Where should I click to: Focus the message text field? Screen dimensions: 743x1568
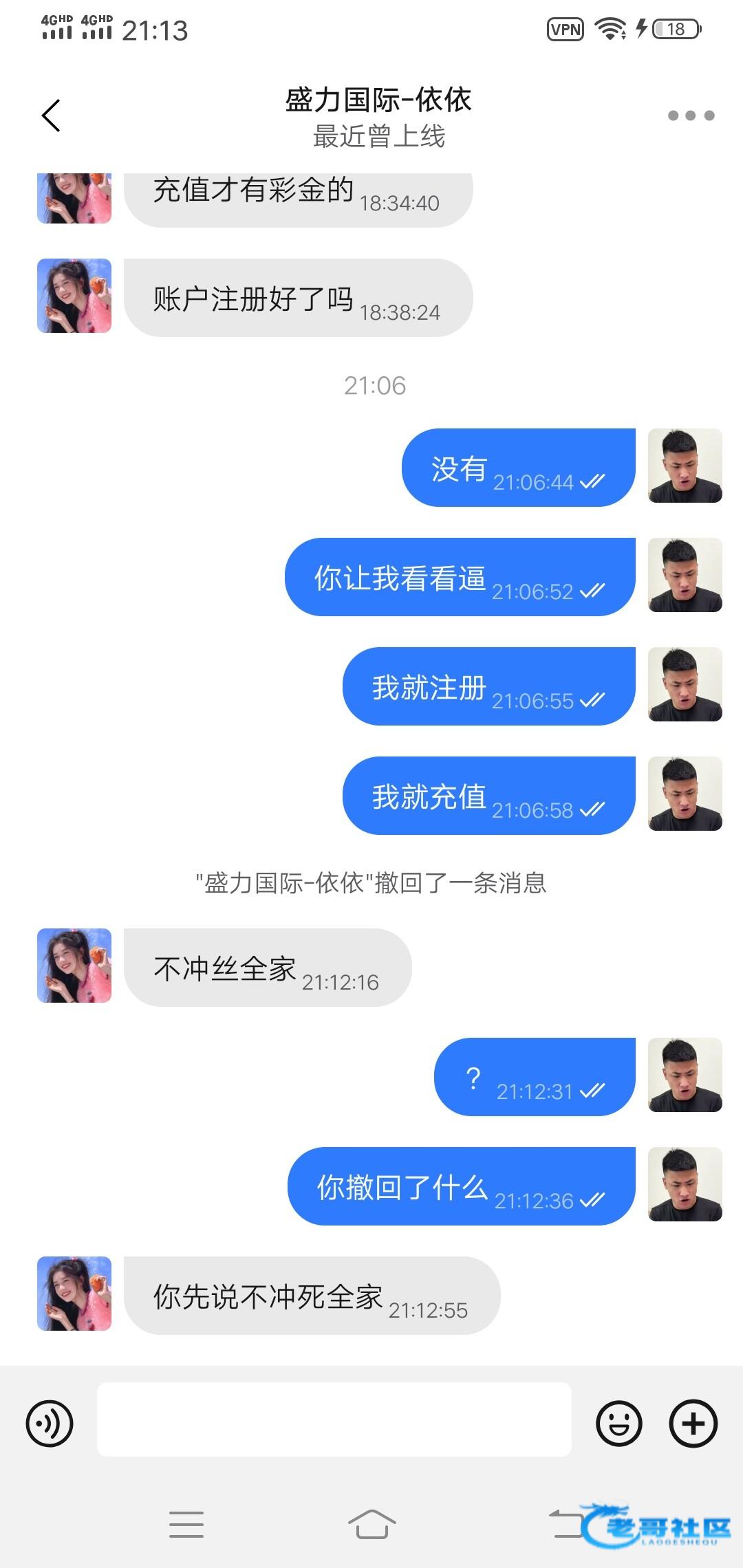pyautogui.click(x=334, y=1419)
